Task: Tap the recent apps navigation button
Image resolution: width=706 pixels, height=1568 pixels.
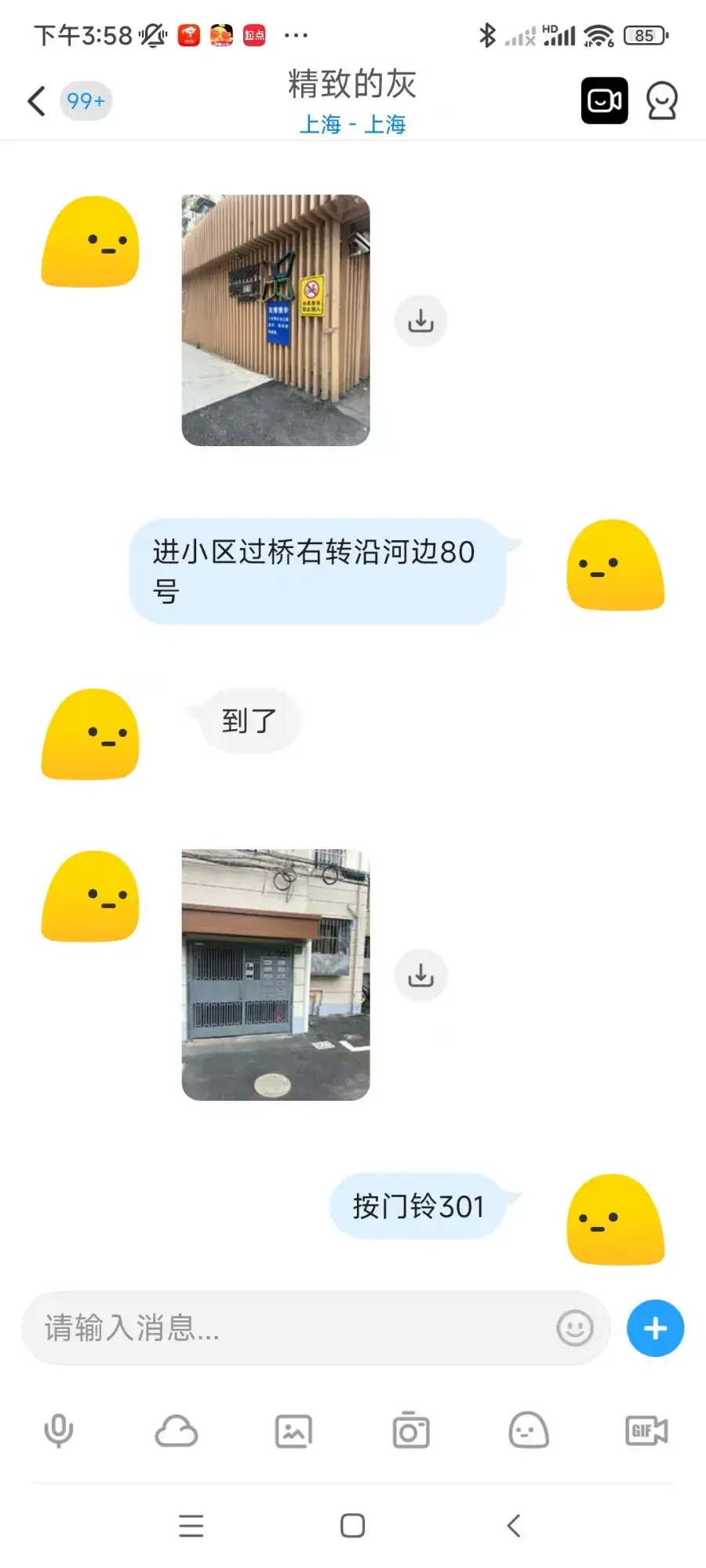Action: [x=191, y=1525]
